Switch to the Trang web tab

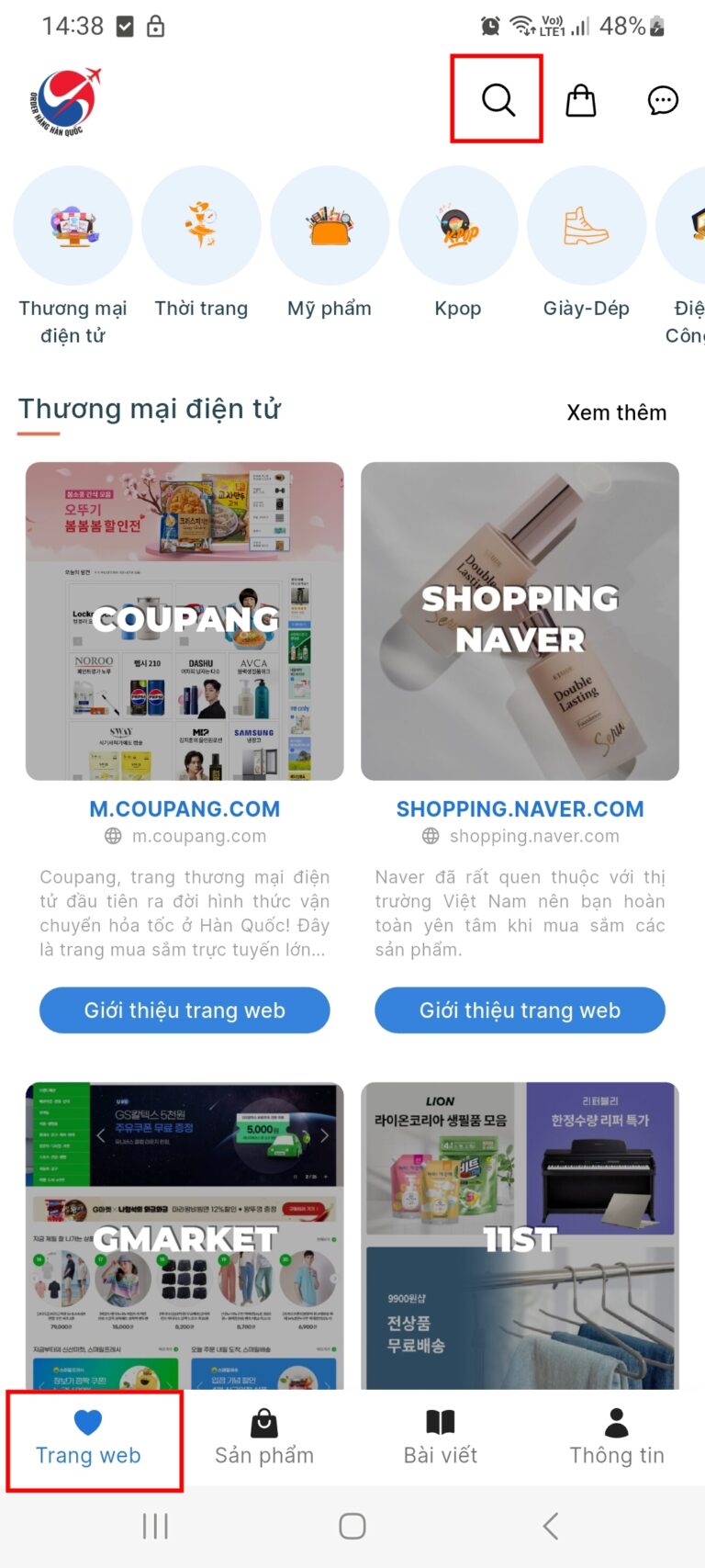(88, 1438)
